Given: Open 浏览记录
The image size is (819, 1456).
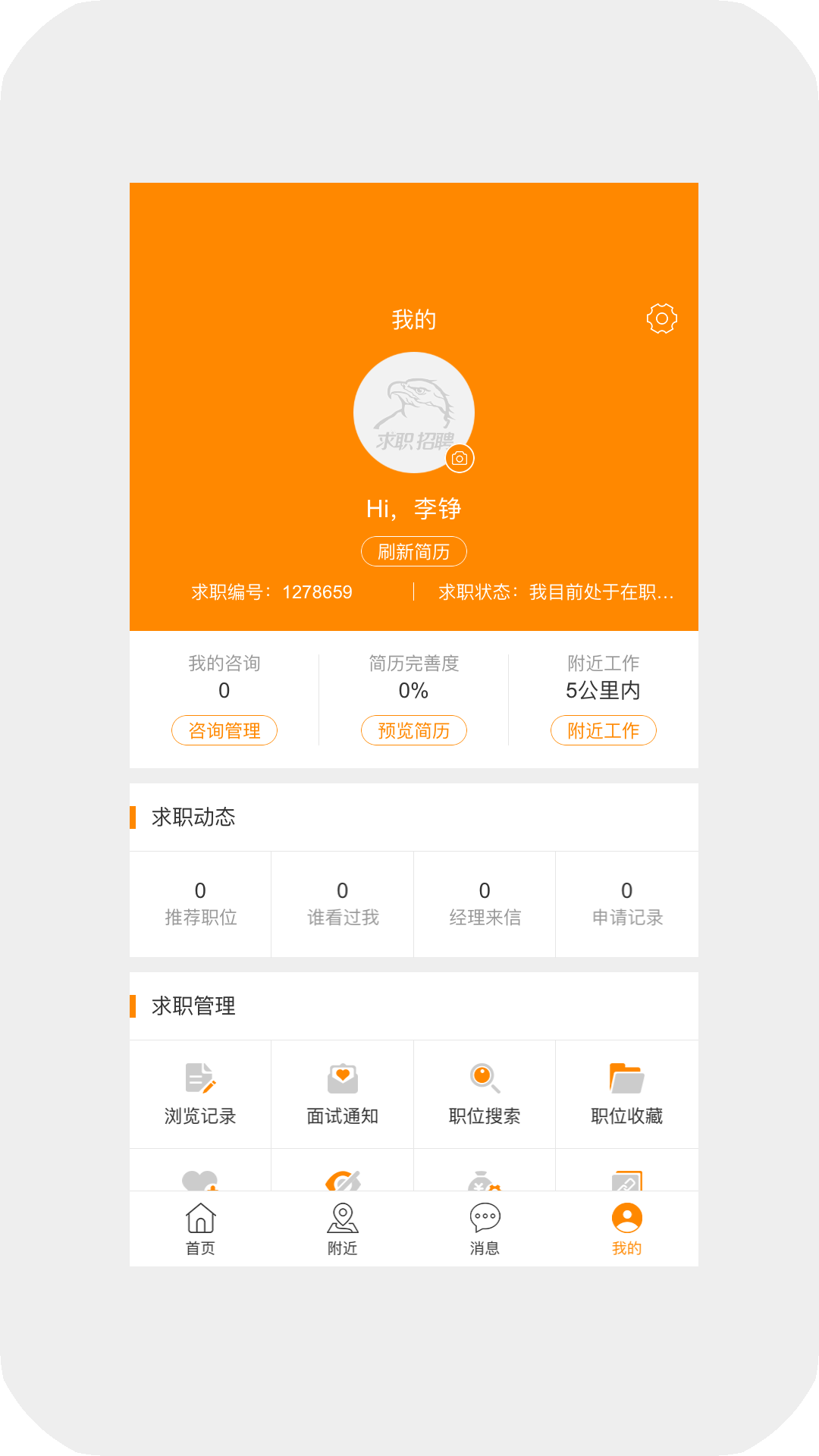Looking at the screenshot, I should click(x=200, y=1094).
